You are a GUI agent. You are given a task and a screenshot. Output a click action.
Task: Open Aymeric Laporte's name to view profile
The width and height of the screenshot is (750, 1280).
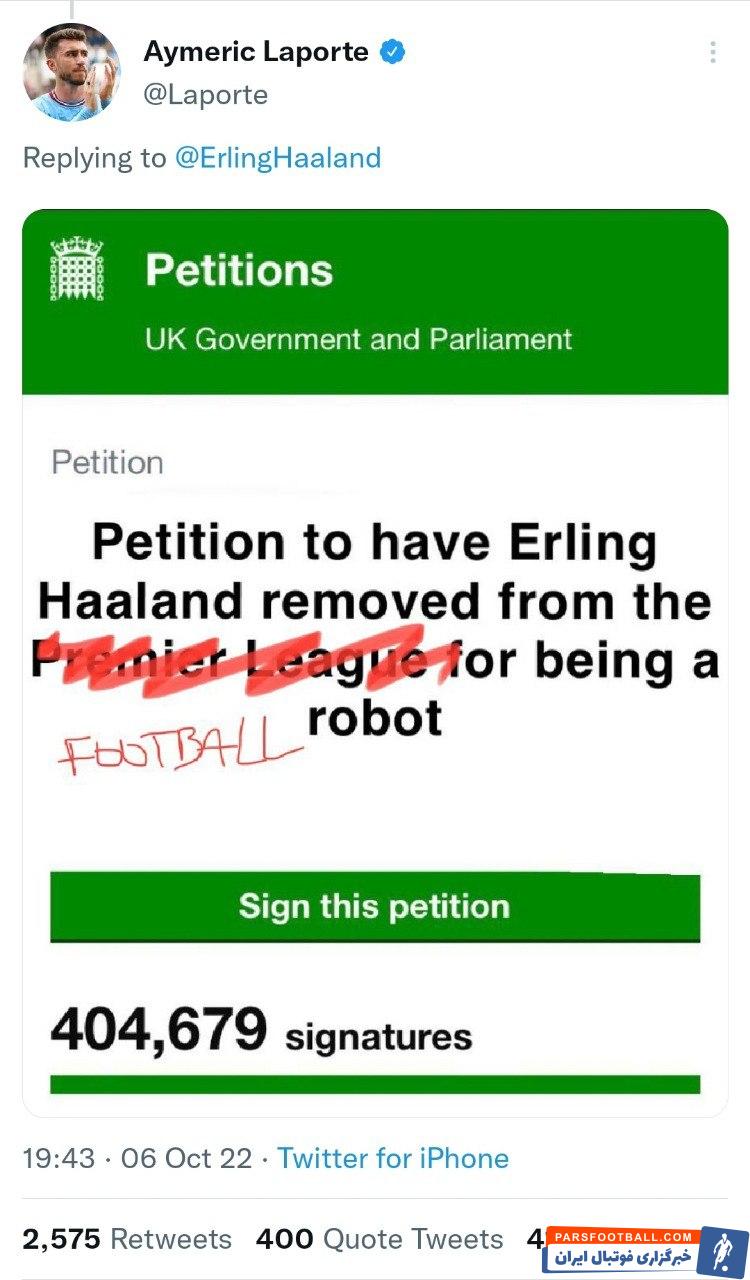256,52
